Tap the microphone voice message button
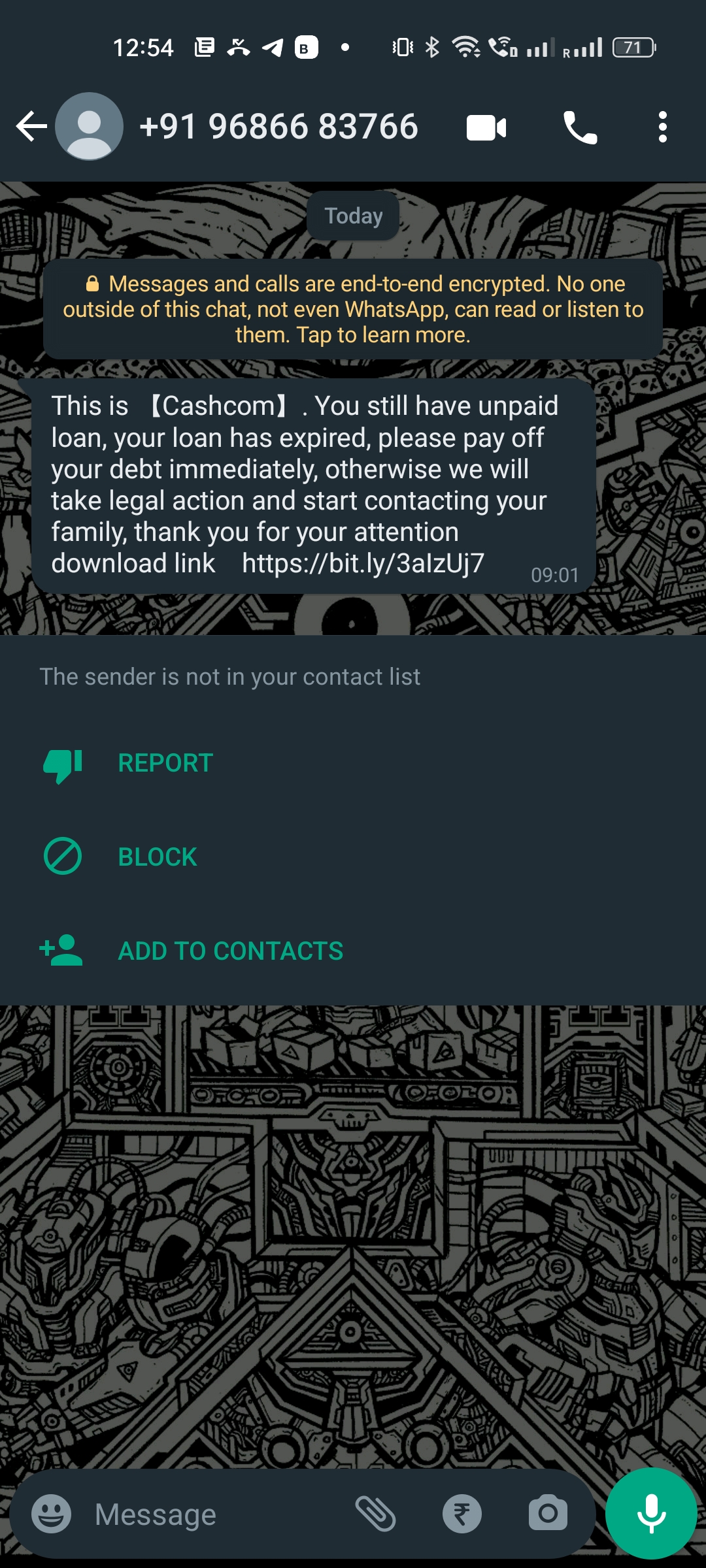Viewport: 706px width, 1568px height. pos(651,1513)
